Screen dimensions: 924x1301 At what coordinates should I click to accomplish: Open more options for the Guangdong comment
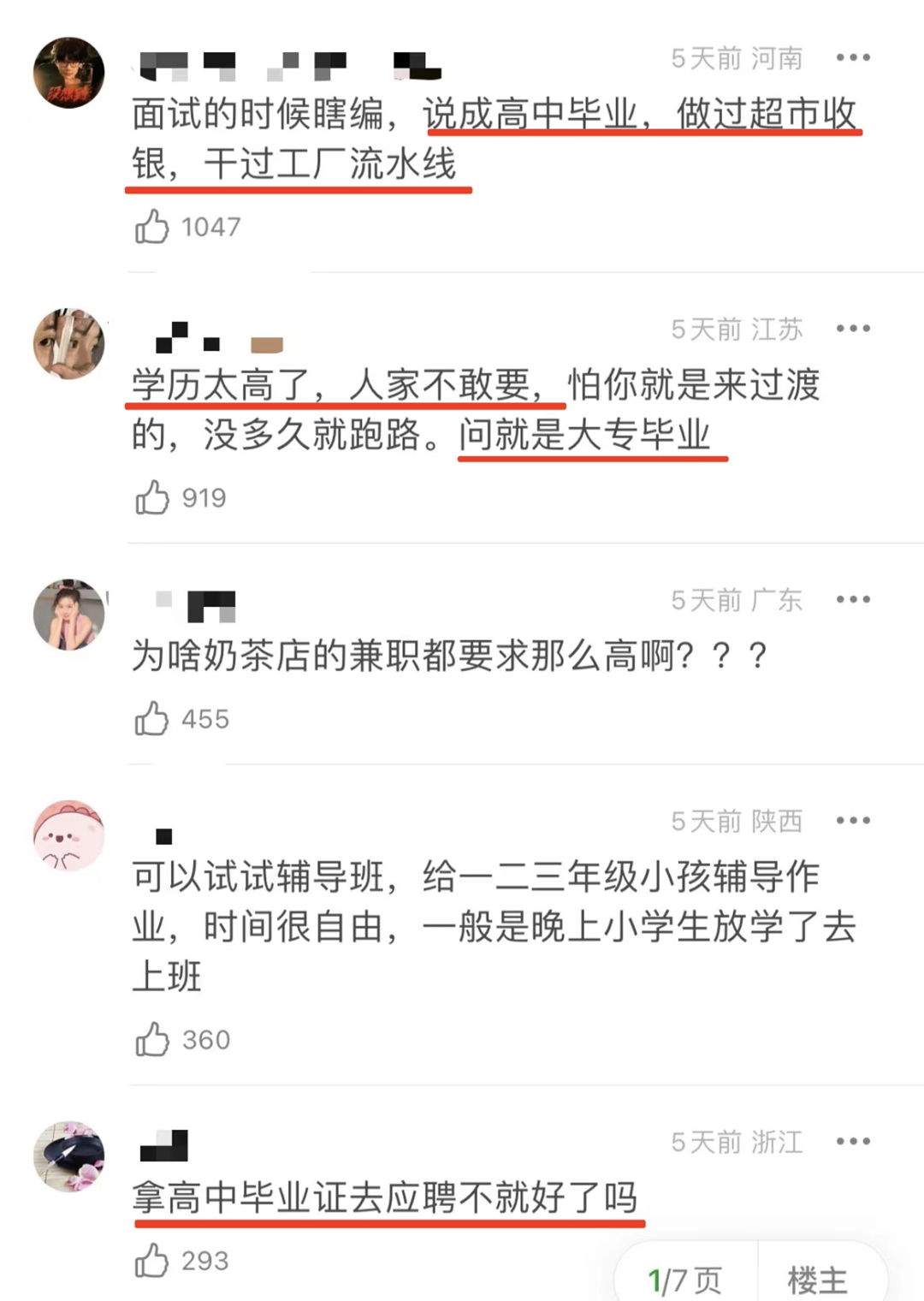tap(853, 599)
